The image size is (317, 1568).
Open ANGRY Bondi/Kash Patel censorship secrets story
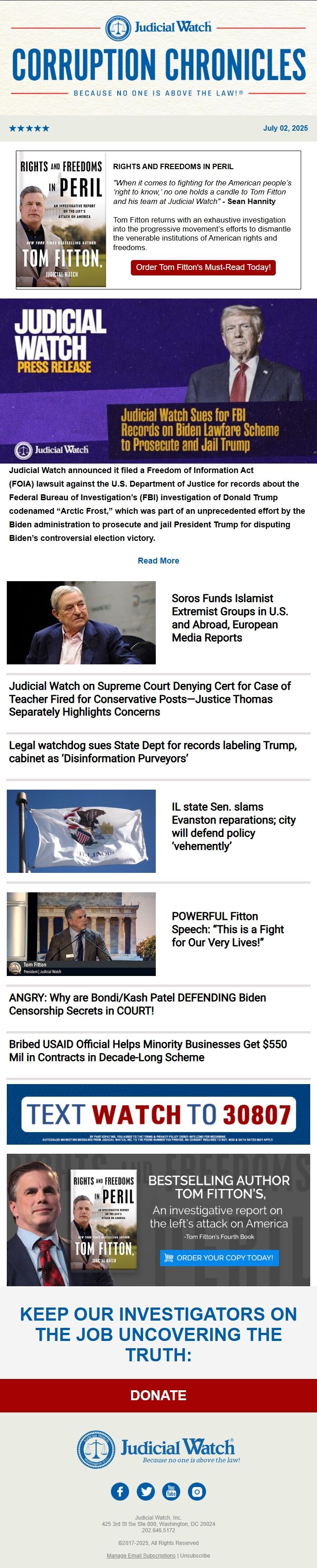[x=137, y=1004]
